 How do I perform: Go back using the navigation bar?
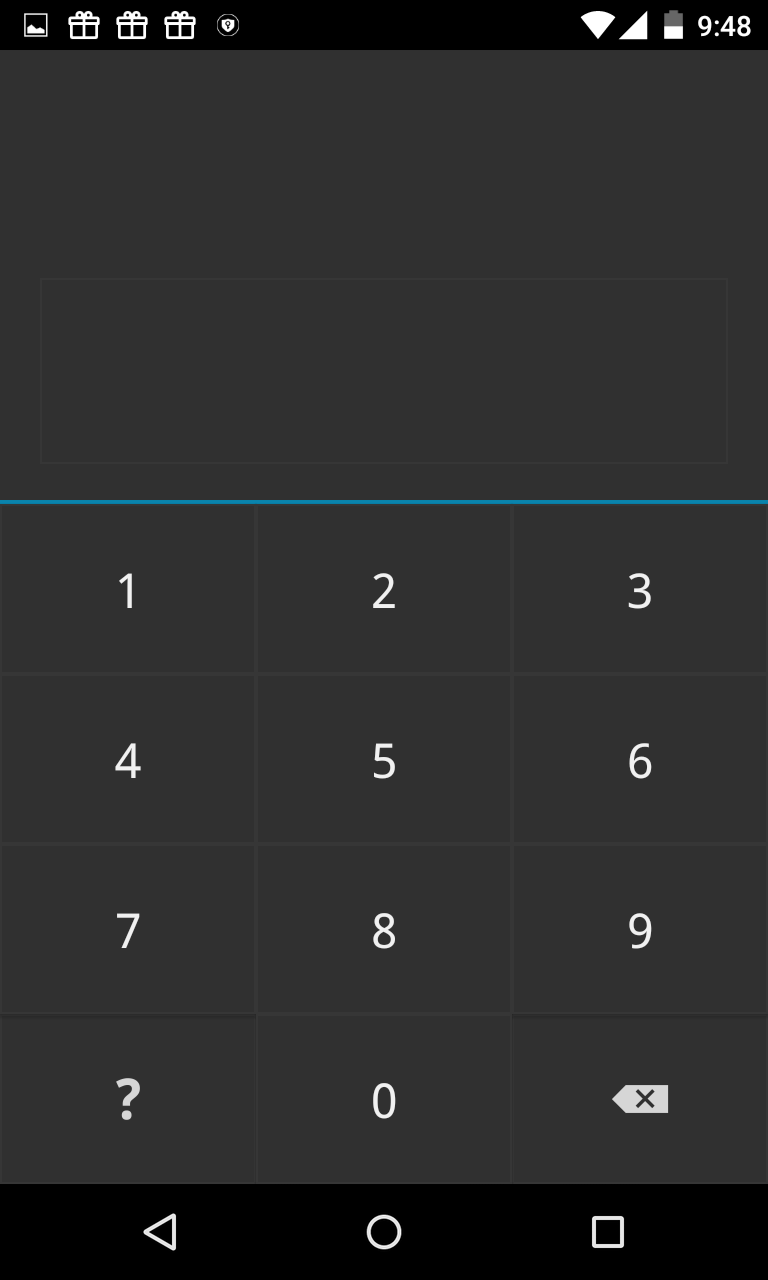[x=160, y=1232]
